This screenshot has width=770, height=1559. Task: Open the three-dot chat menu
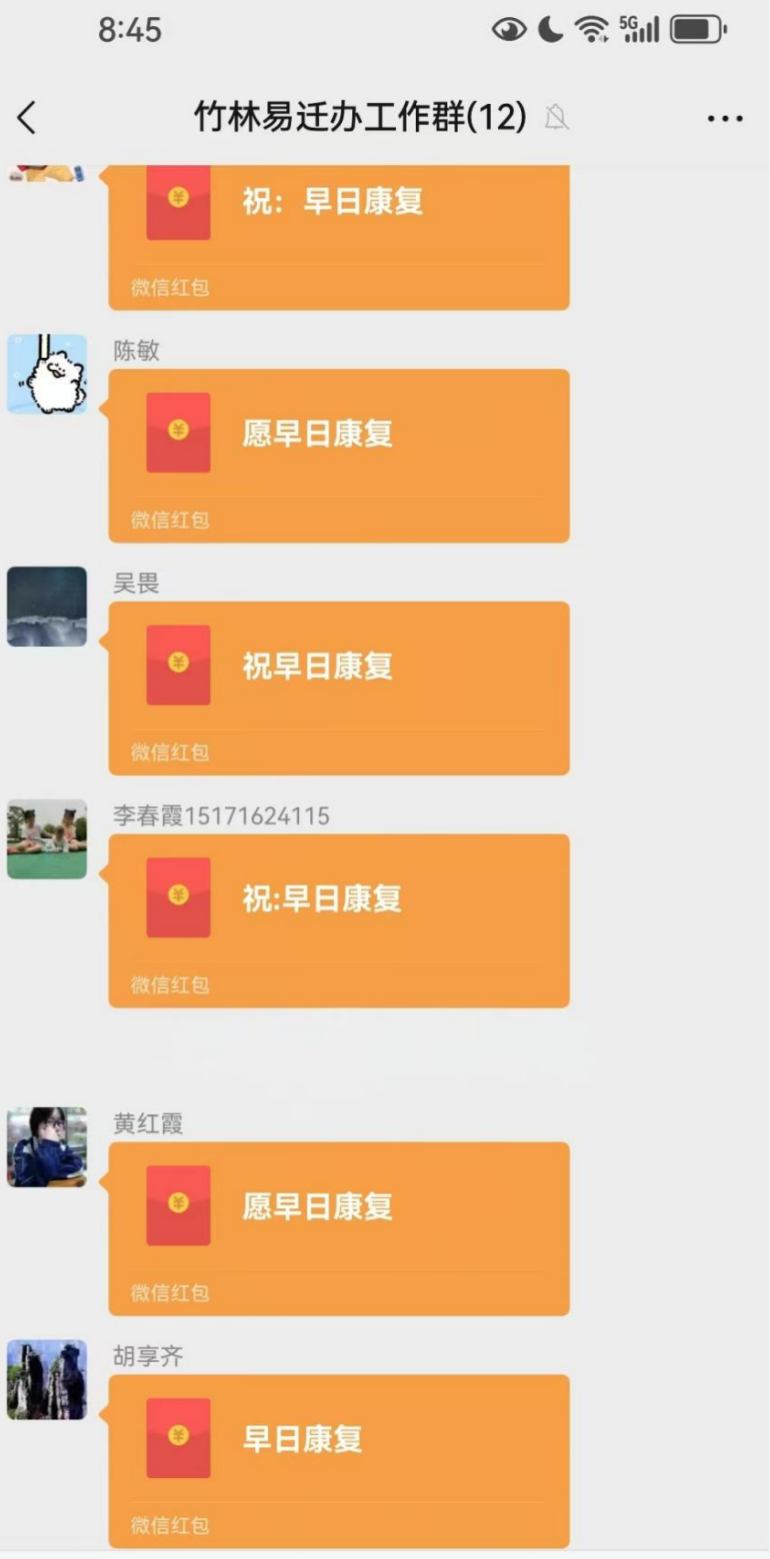click(x=724, y=119)
